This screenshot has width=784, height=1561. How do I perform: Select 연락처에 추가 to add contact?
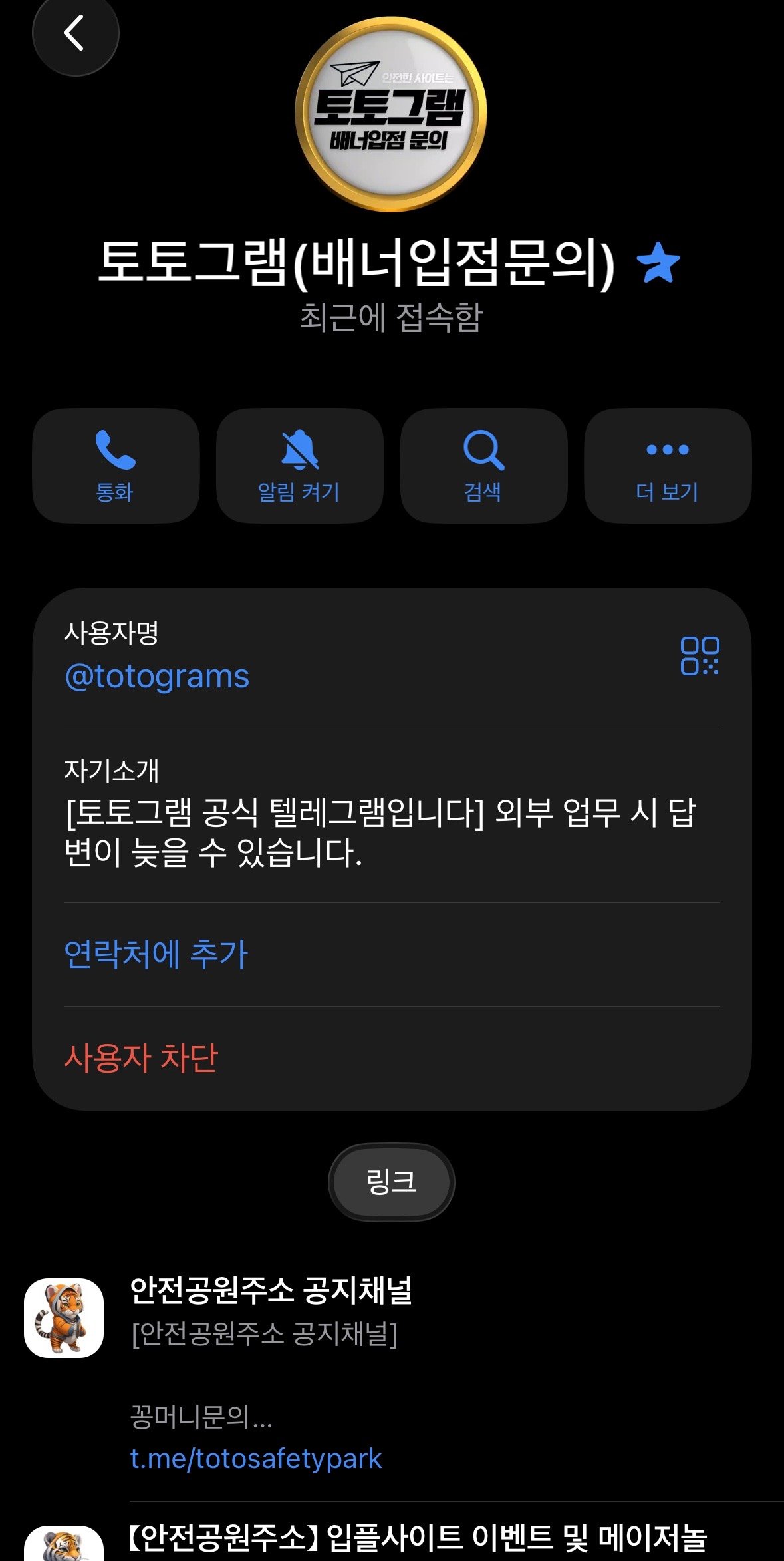point(156,954)
